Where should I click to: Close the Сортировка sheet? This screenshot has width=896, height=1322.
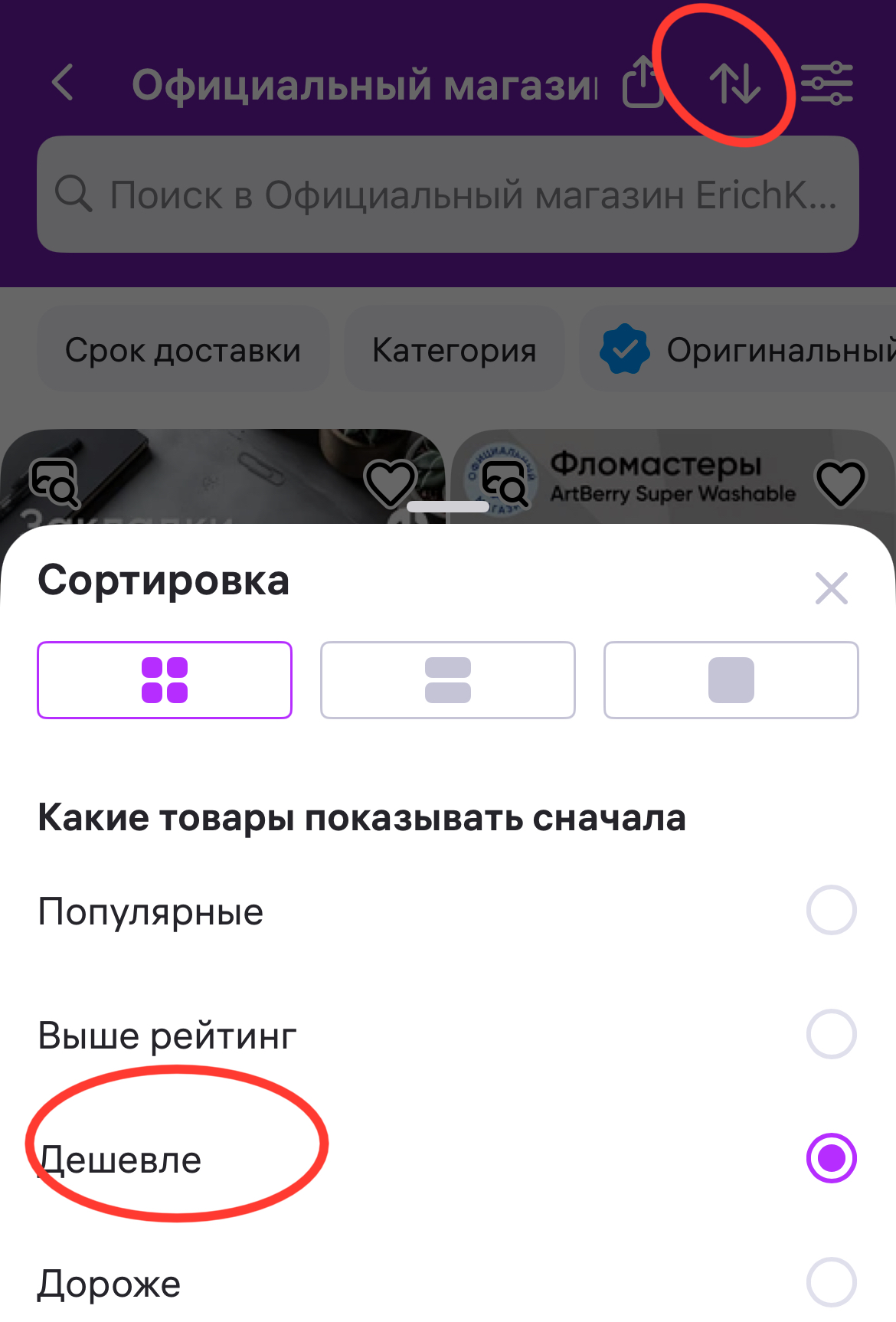(832, 588)
